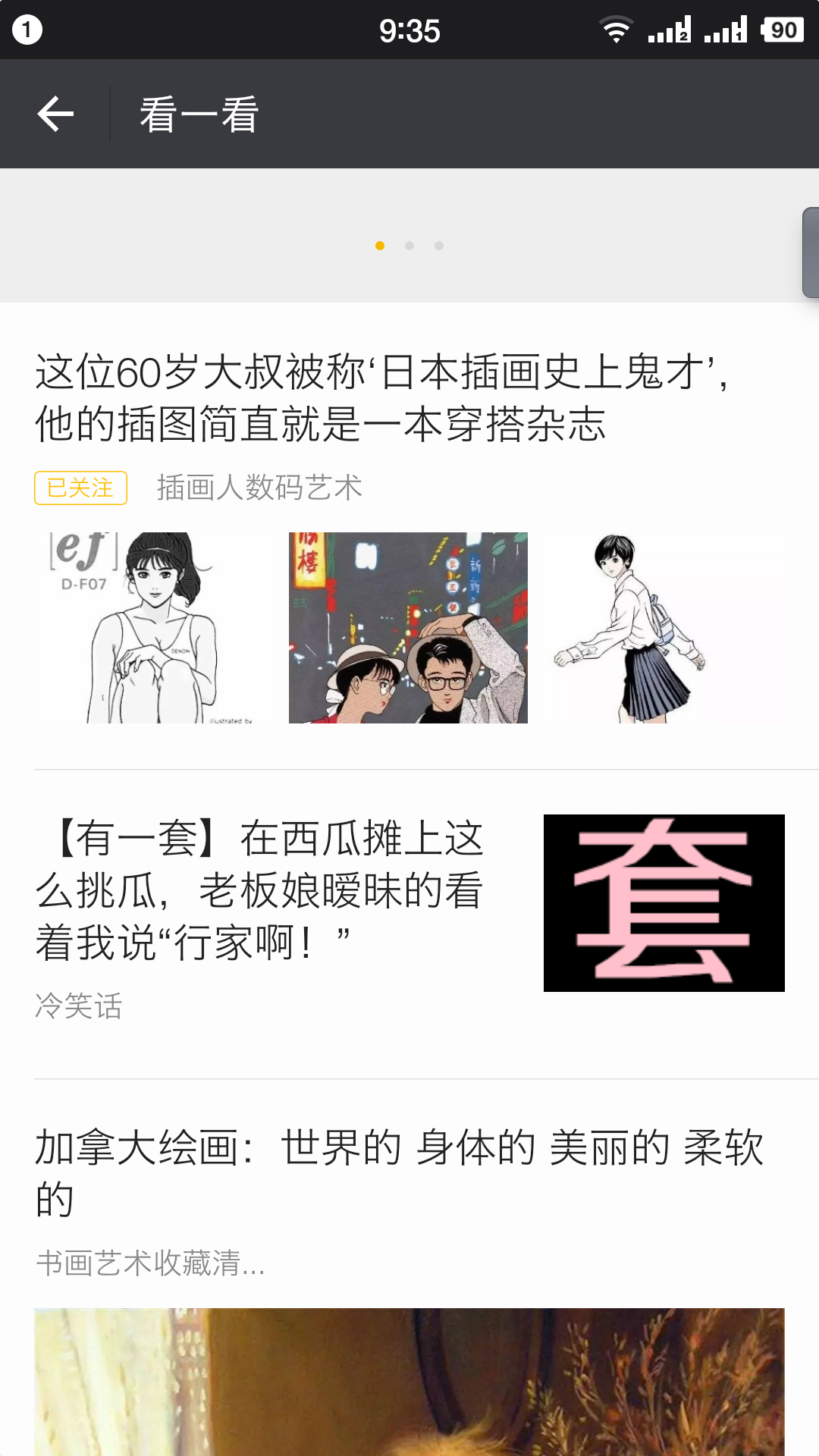Tap the 已关注 followed badge

tap(80, 488)
